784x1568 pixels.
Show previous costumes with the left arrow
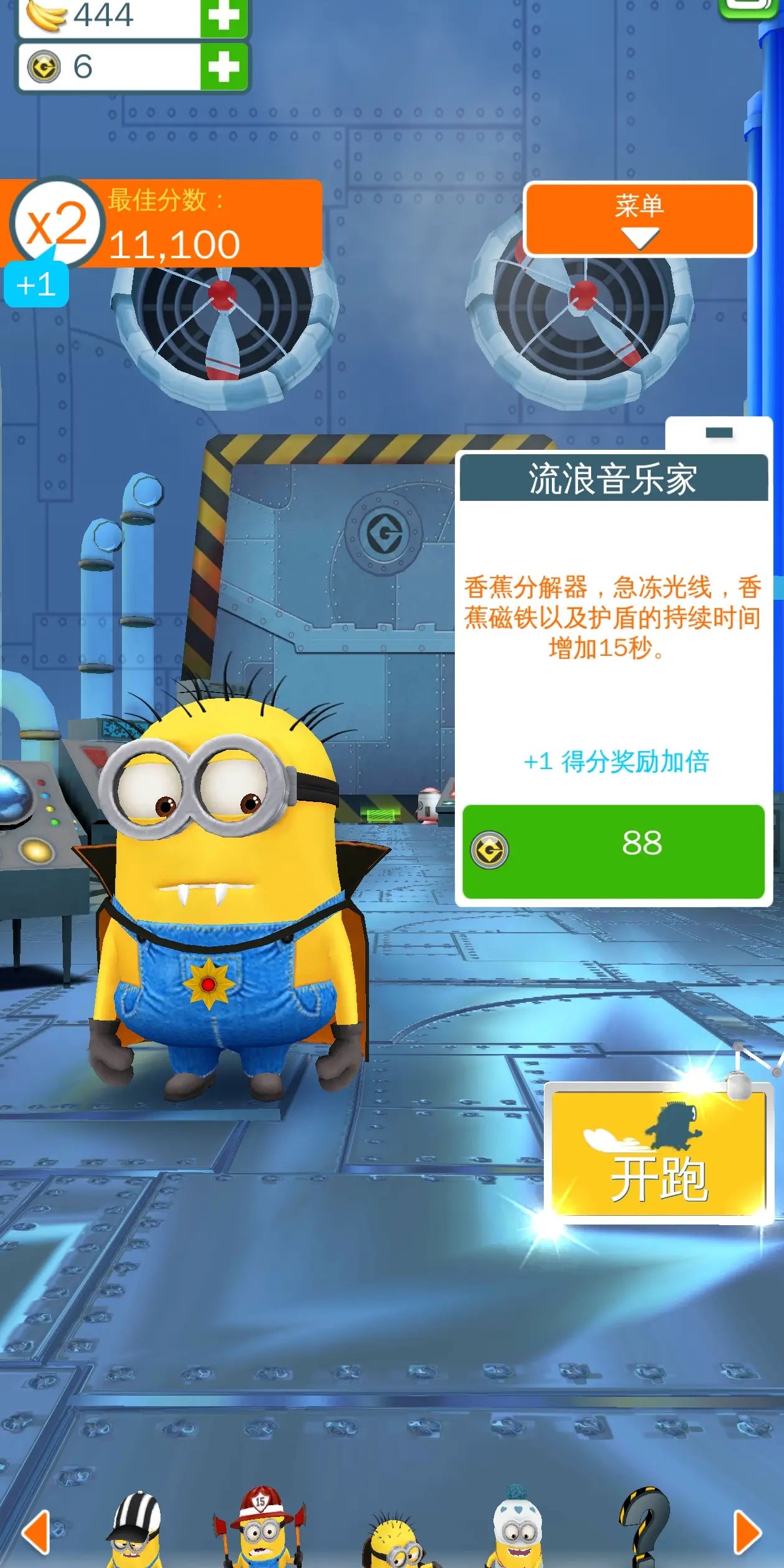(35, 1532)
